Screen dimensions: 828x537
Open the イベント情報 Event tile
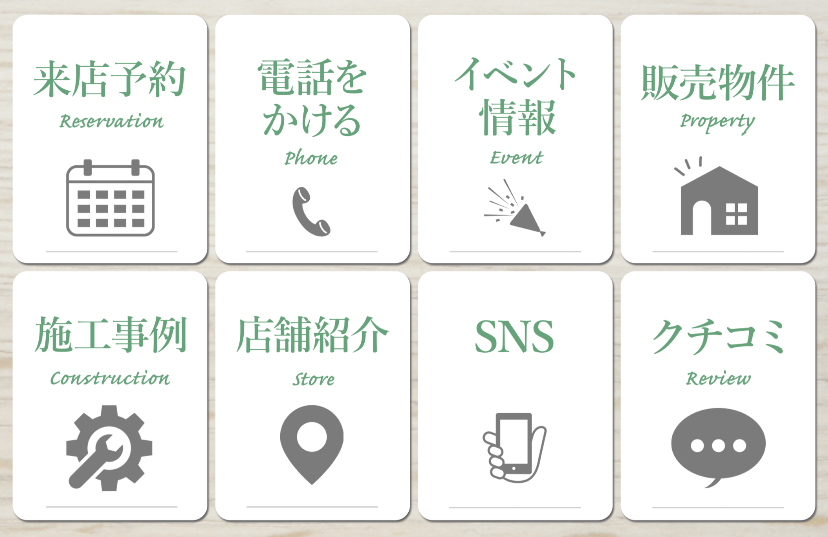pos(515,139)
